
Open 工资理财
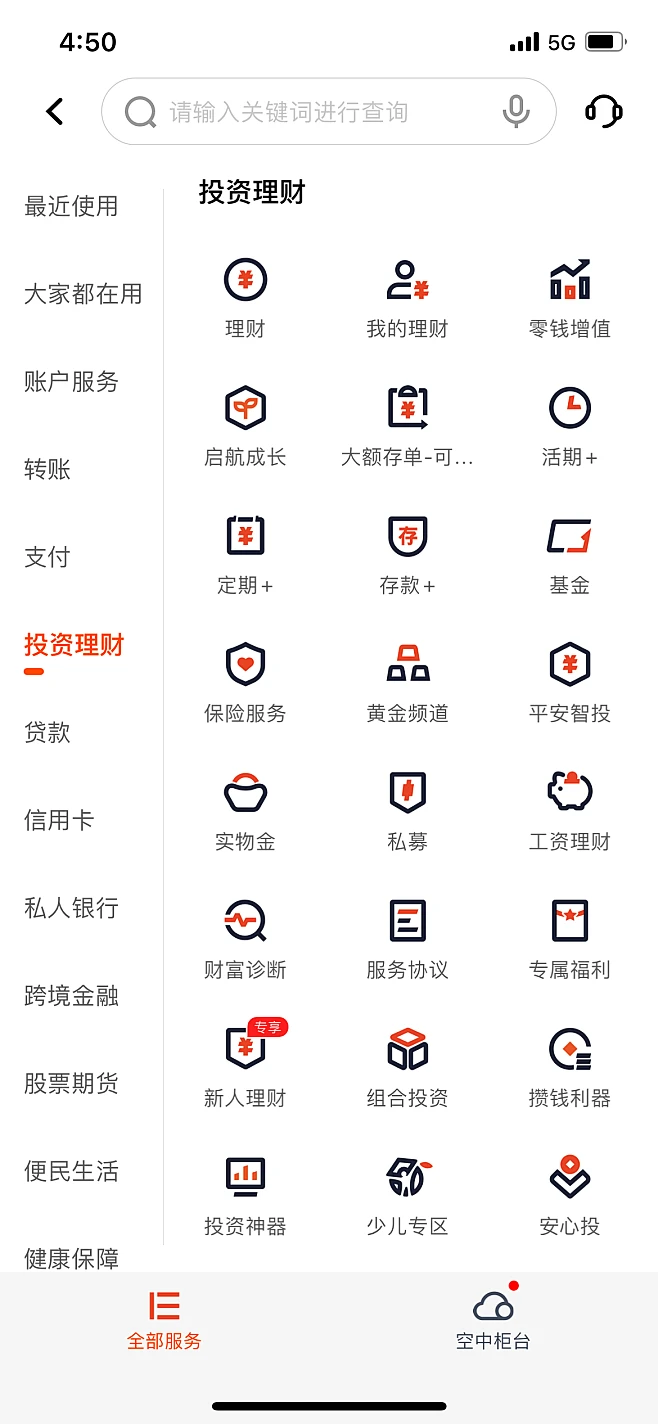pyautogui.click(x=569, y=811)
